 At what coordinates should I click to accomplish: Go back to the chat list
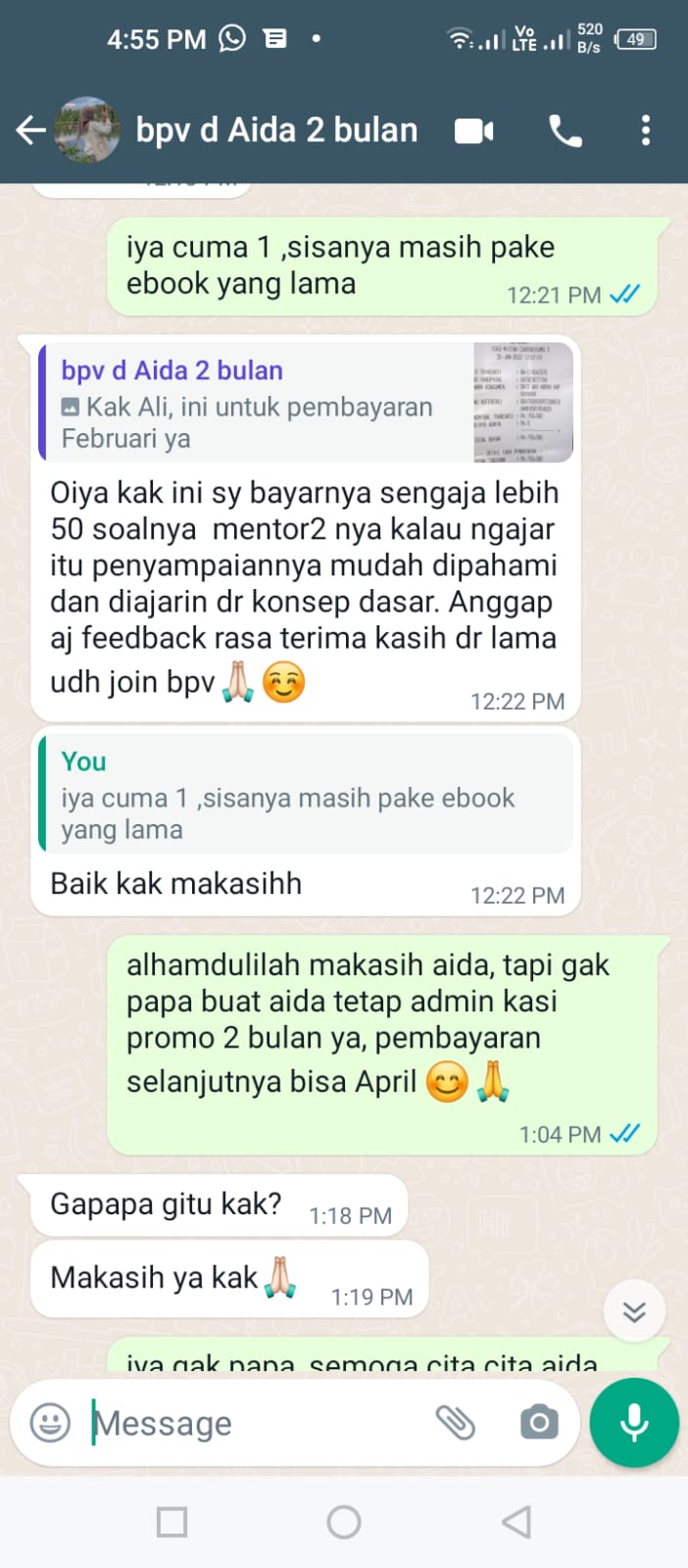tap(31, 130)
